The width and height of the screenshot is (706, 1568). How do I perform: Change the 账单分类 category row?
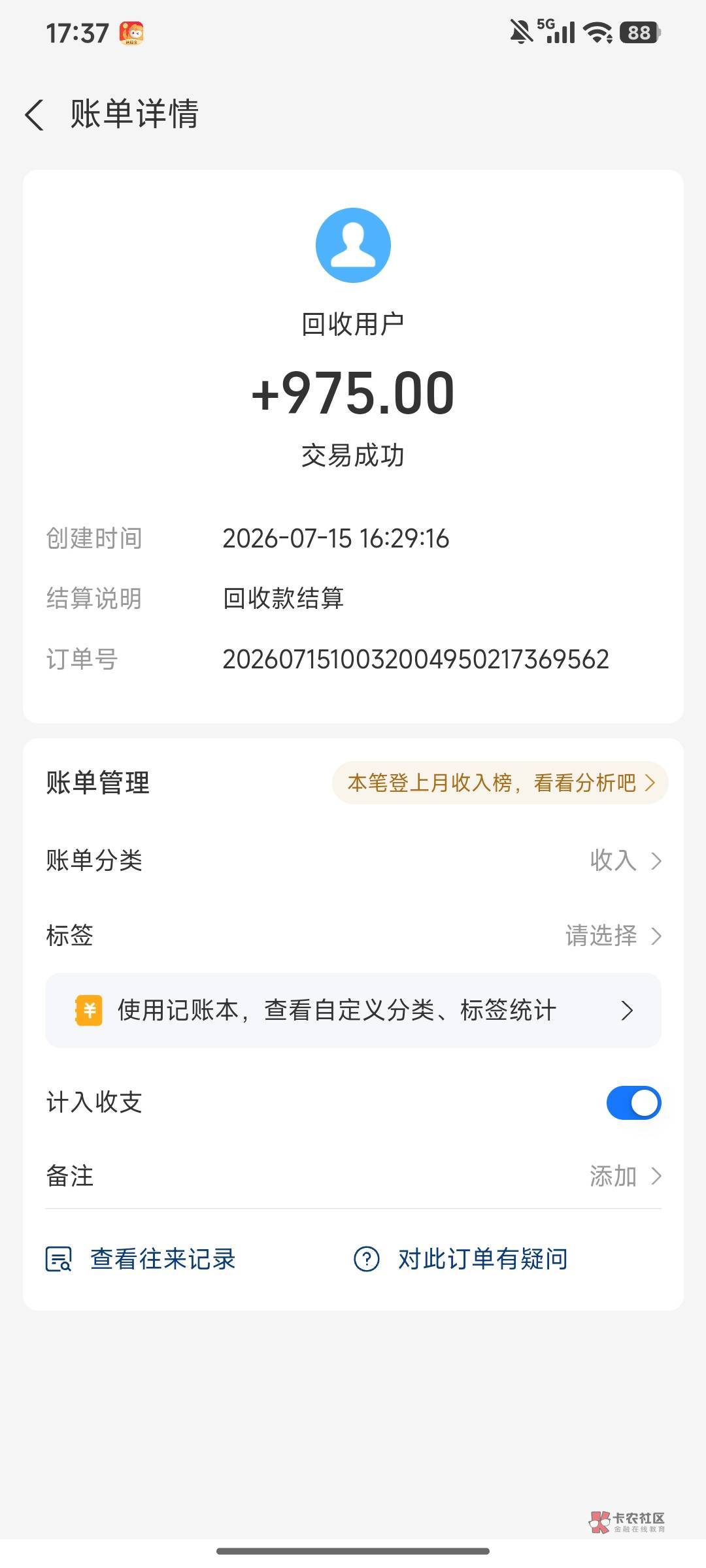(353, 860)
